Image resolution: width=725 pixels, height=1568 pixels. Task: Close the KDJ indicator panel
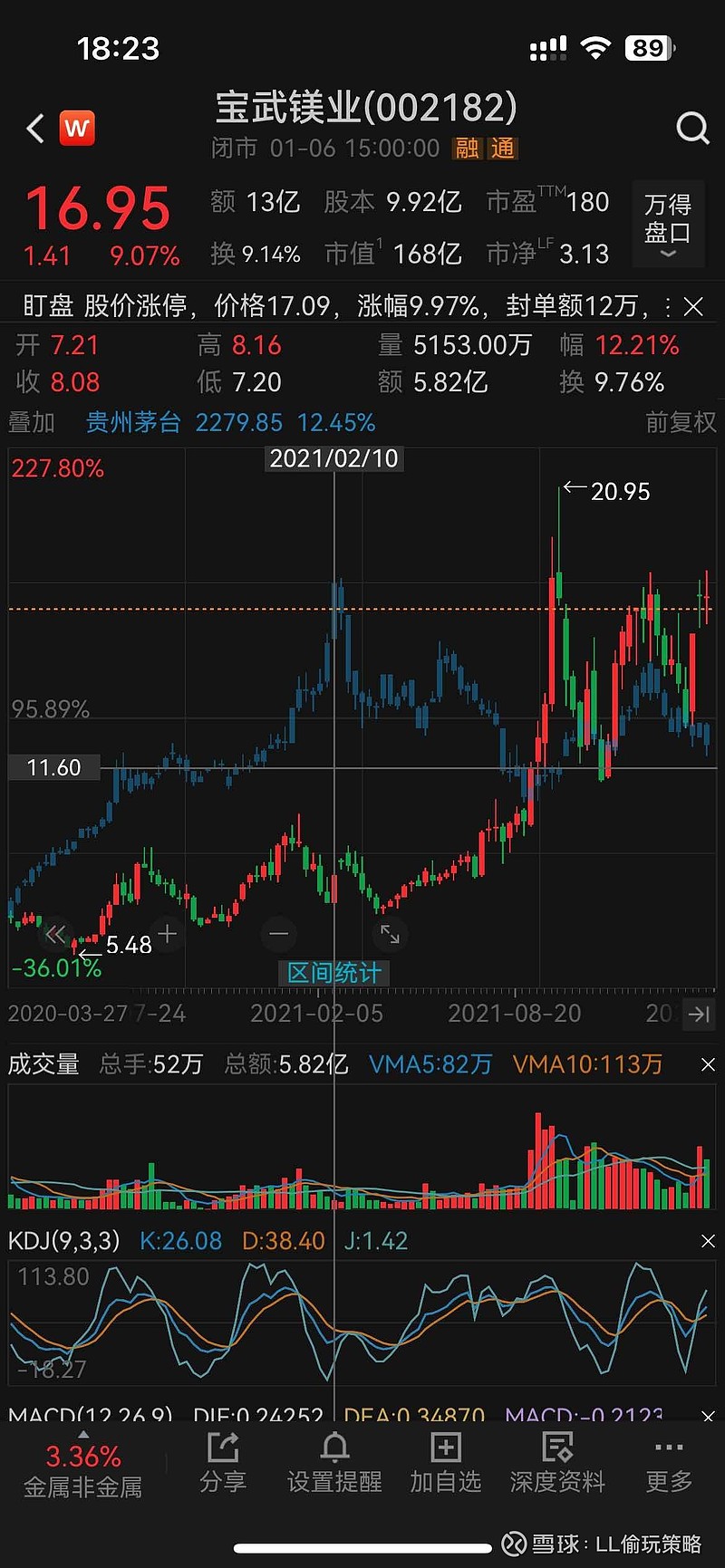point(709,1241)
